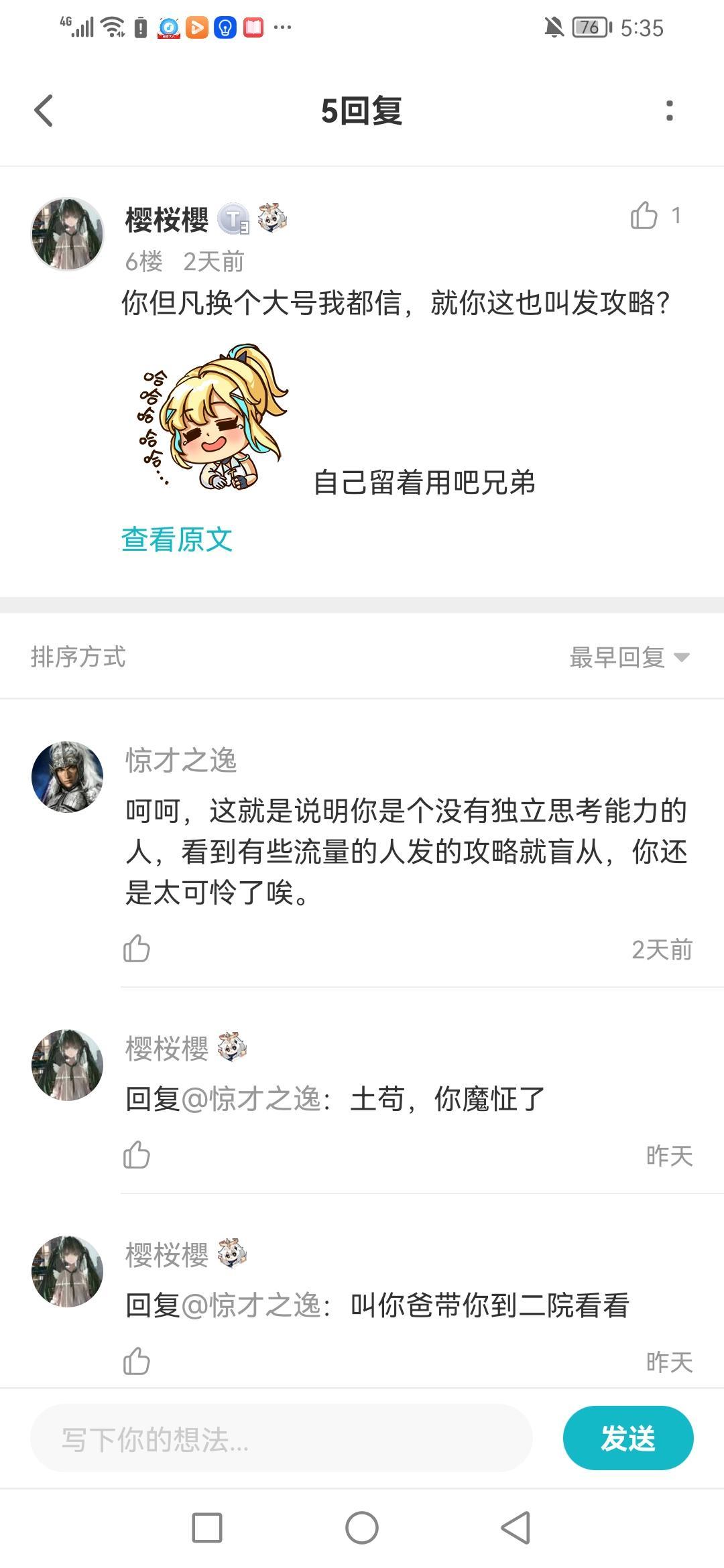Open recent apps from navigation bar
Image resolution: width=724 pixels, height=1568 pixels.
click(207, 1528)
